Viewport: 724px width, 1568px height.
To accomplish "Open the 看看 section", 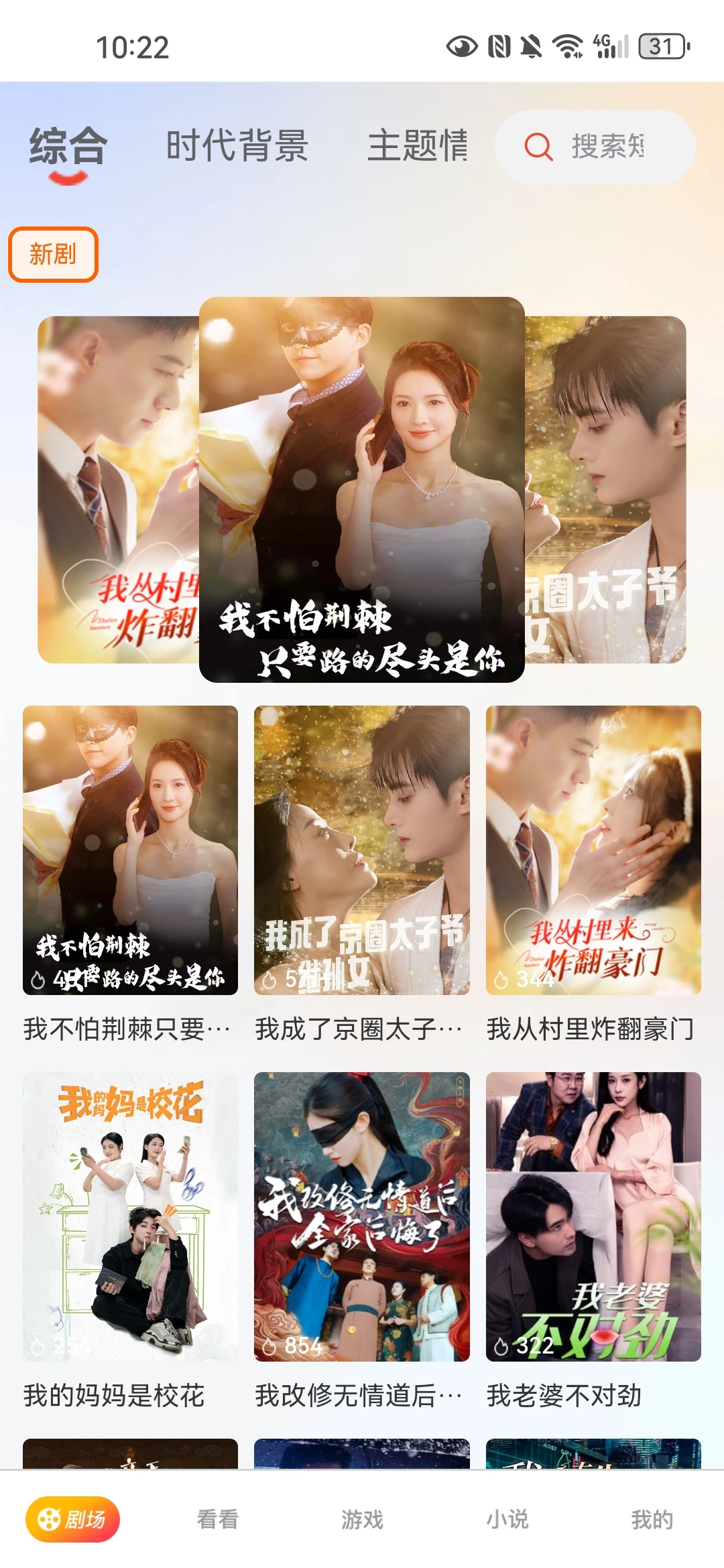I will click(217, 1520).
